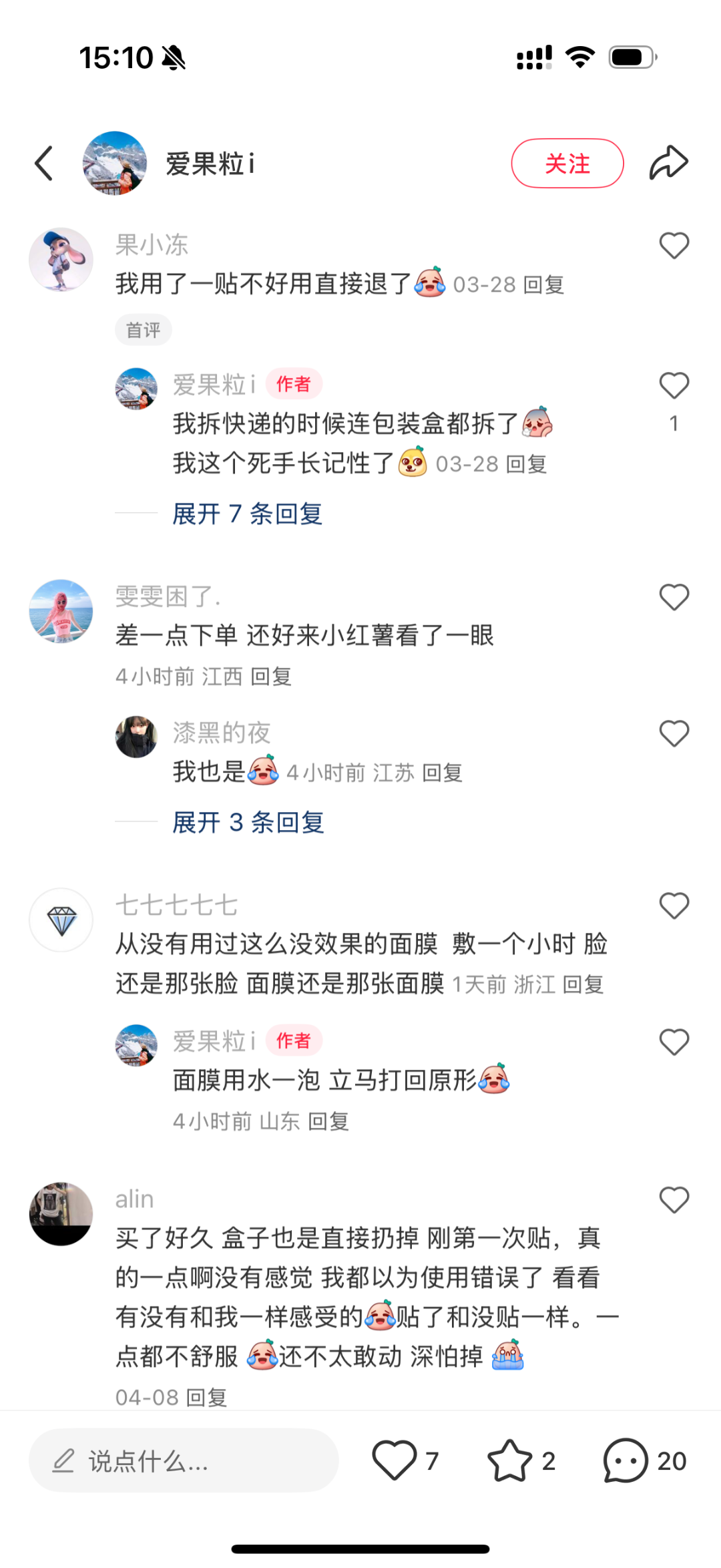The image size is (721, 1568).
Task: Open the 20 comments bubble
Action: [626, 1460]
